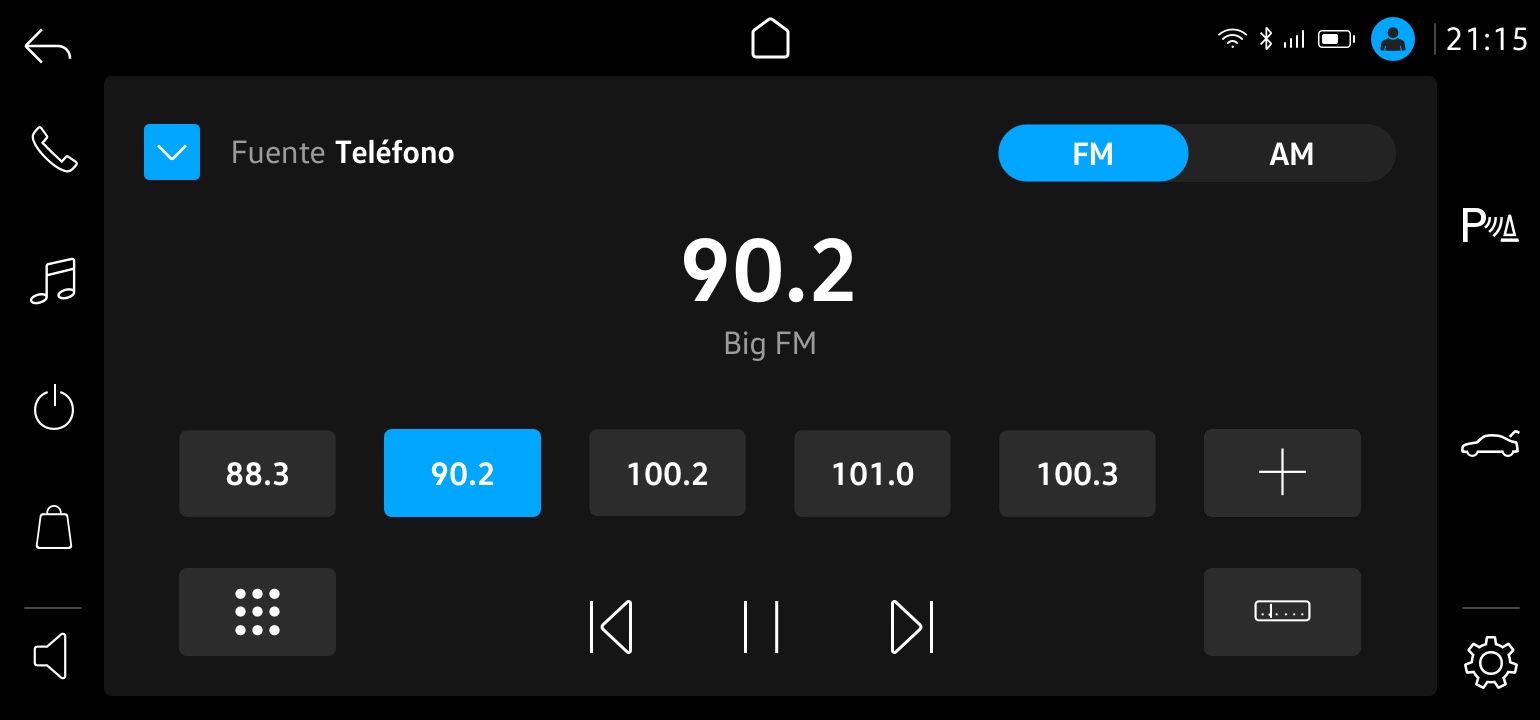The height and width of the screenshot is (720, 1540).
Task: Pause the radio playback
Action: pos(761,627)
